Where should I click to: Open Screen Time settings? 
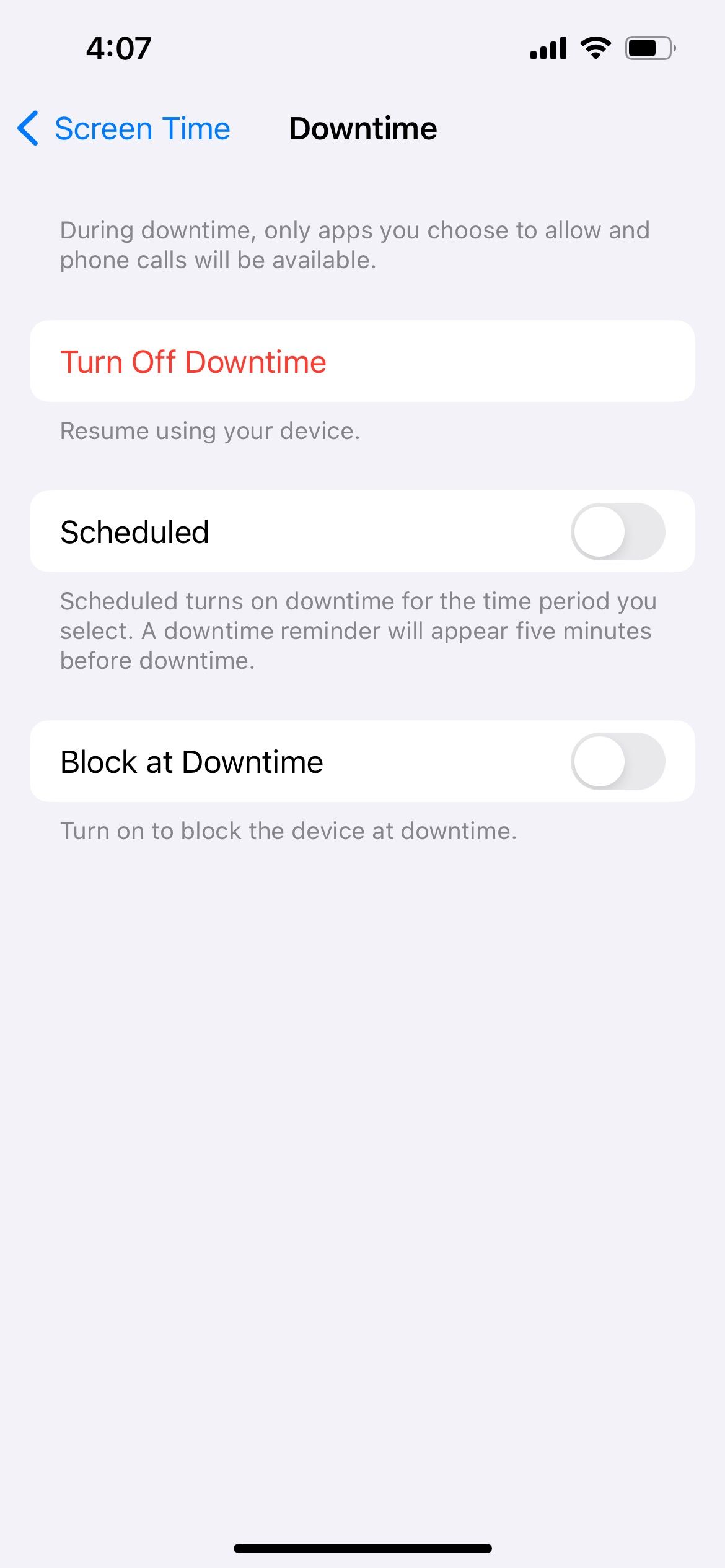click(x=142, y=129)
